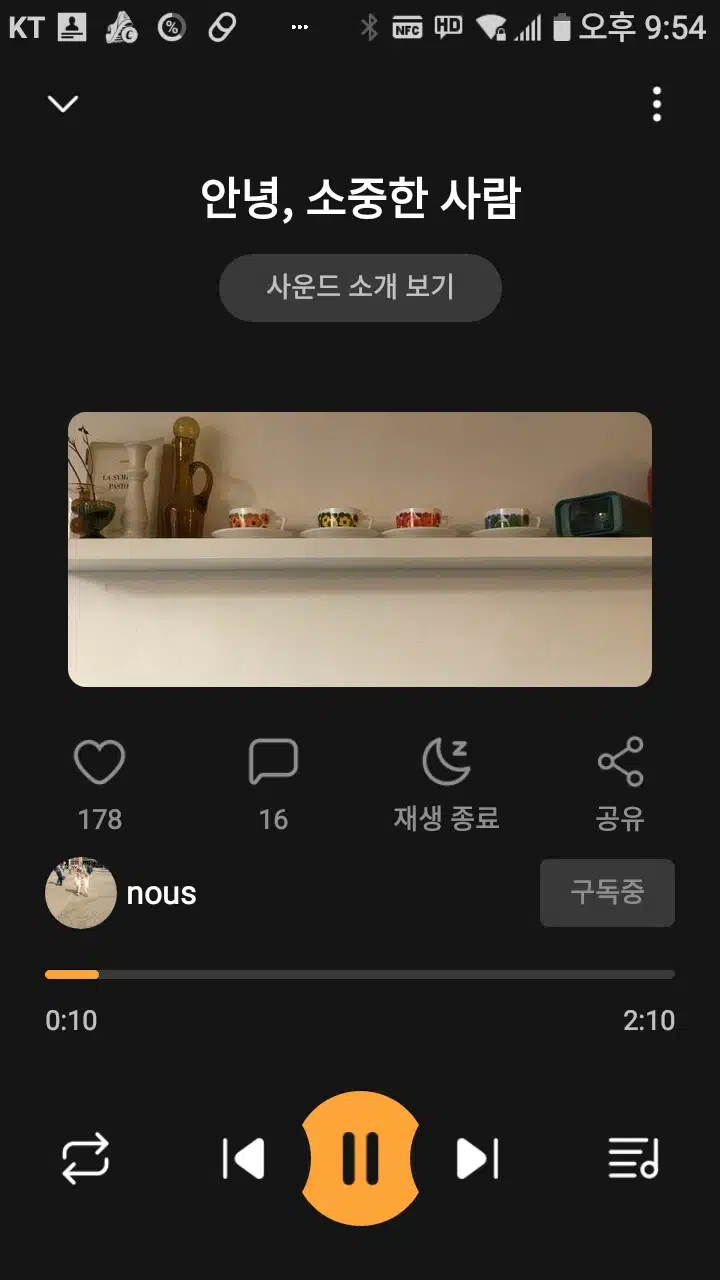Open the three-dot overflow menu
The width and height of the screenshot is (720, 1280).
tap(657, 104)
